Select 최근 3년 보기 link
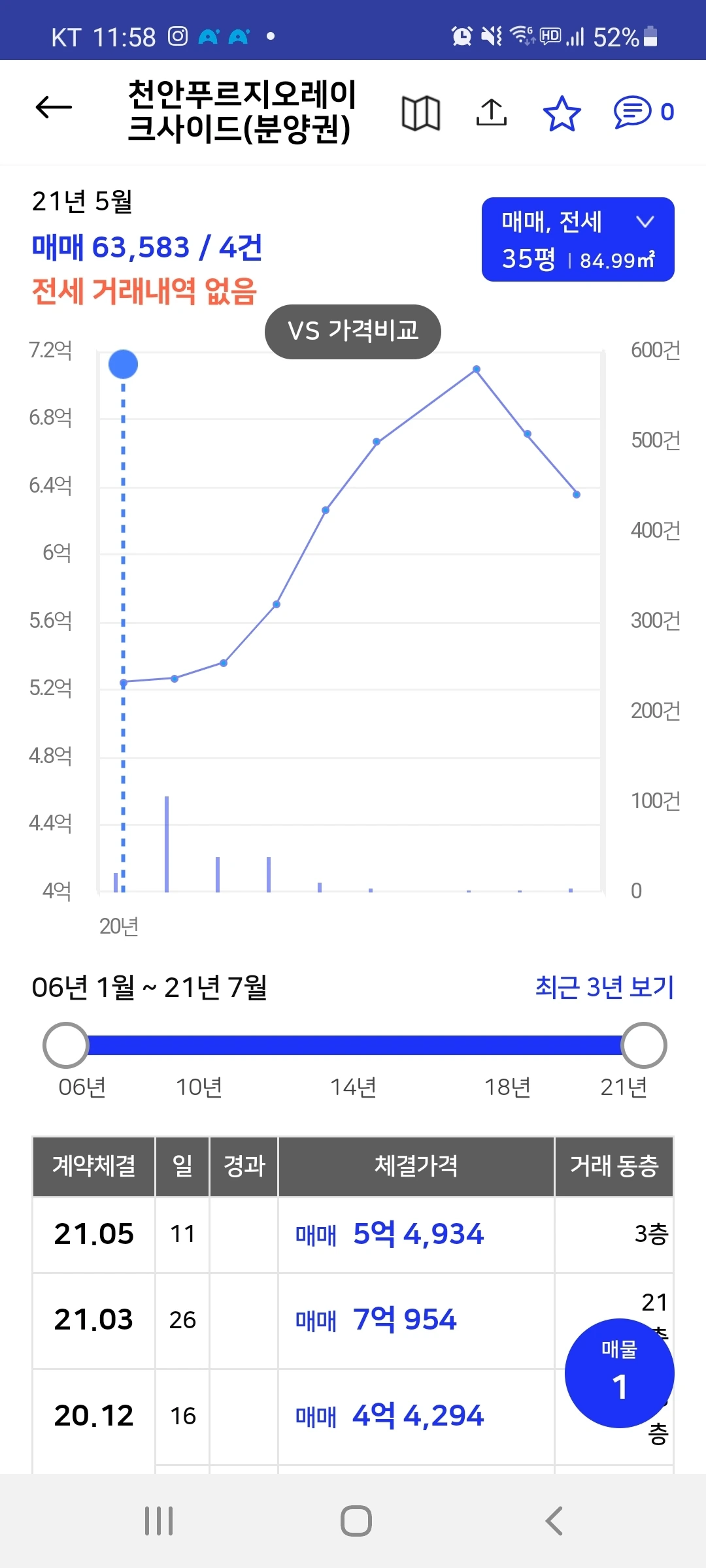 (x=604, y=987)
